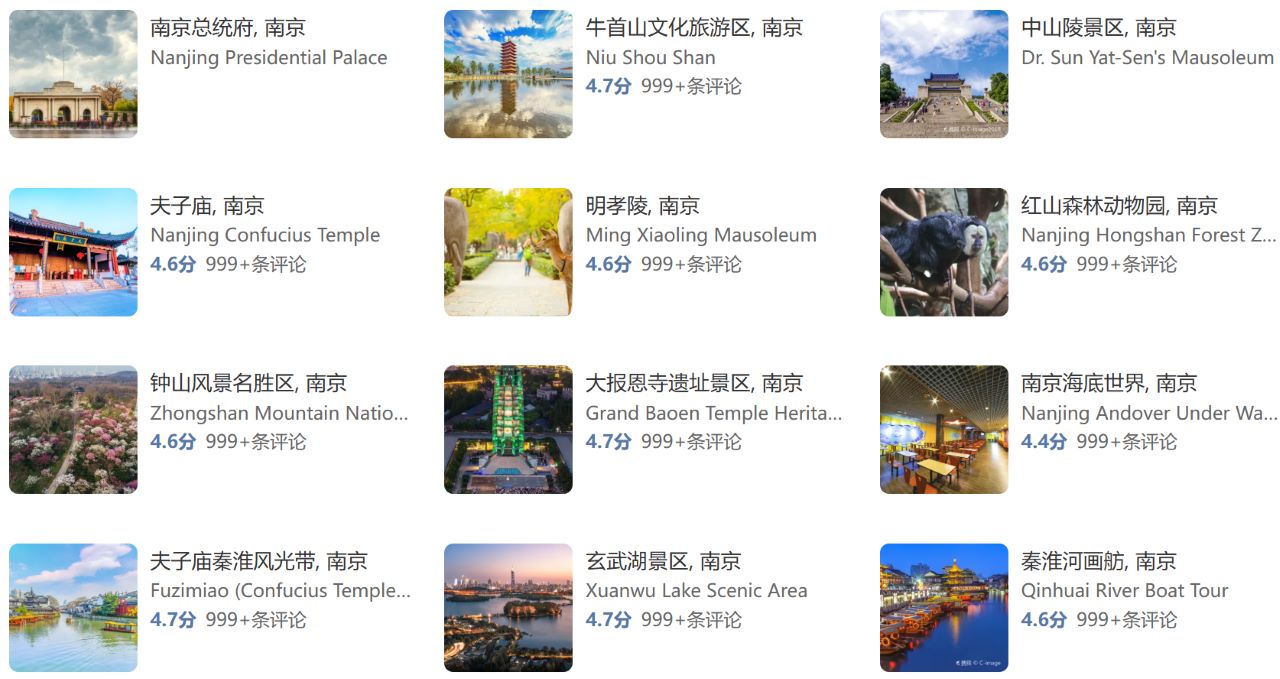
Task: View Grand Baoen Temple Heritage attraction
Action: 693,384
